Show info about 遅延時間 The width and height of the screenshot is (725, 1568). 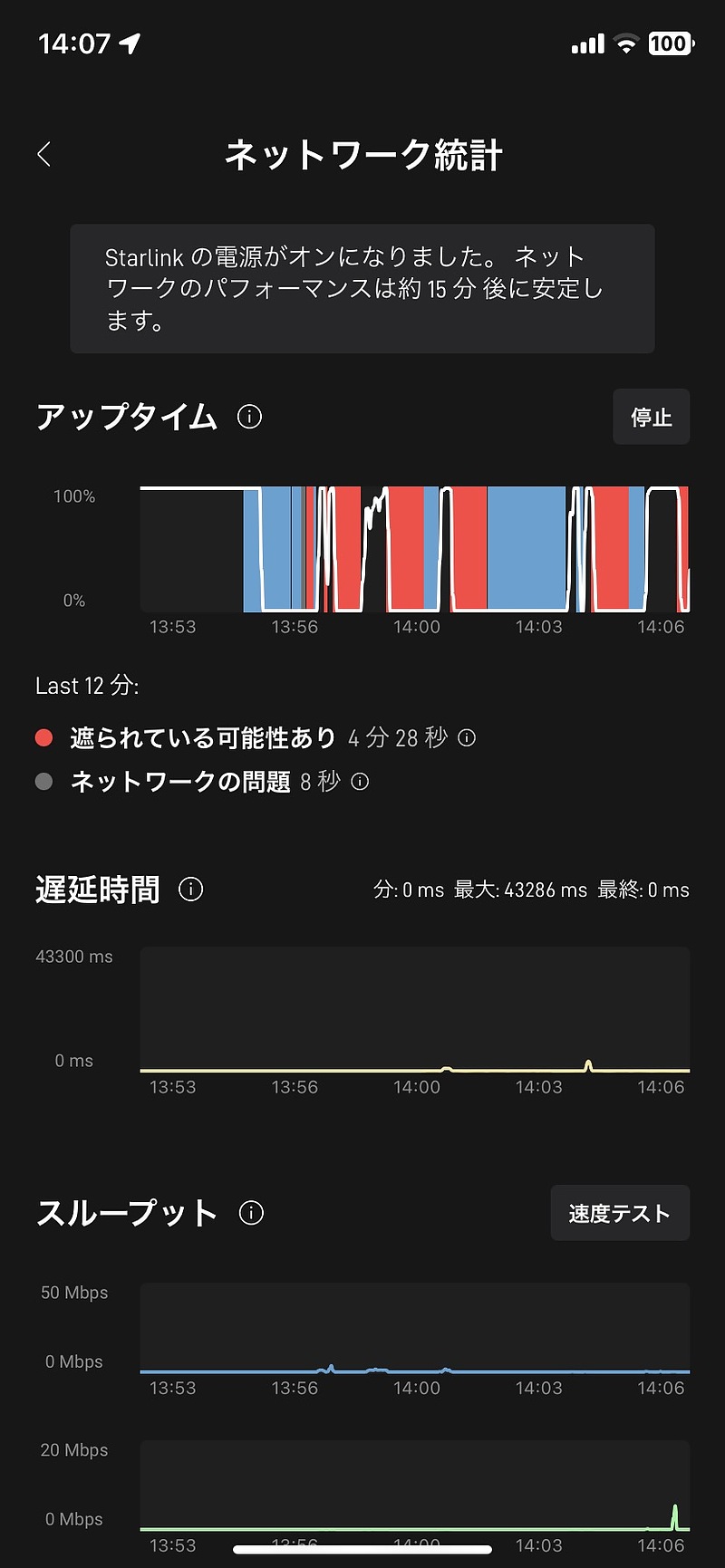tap(191, 890)
